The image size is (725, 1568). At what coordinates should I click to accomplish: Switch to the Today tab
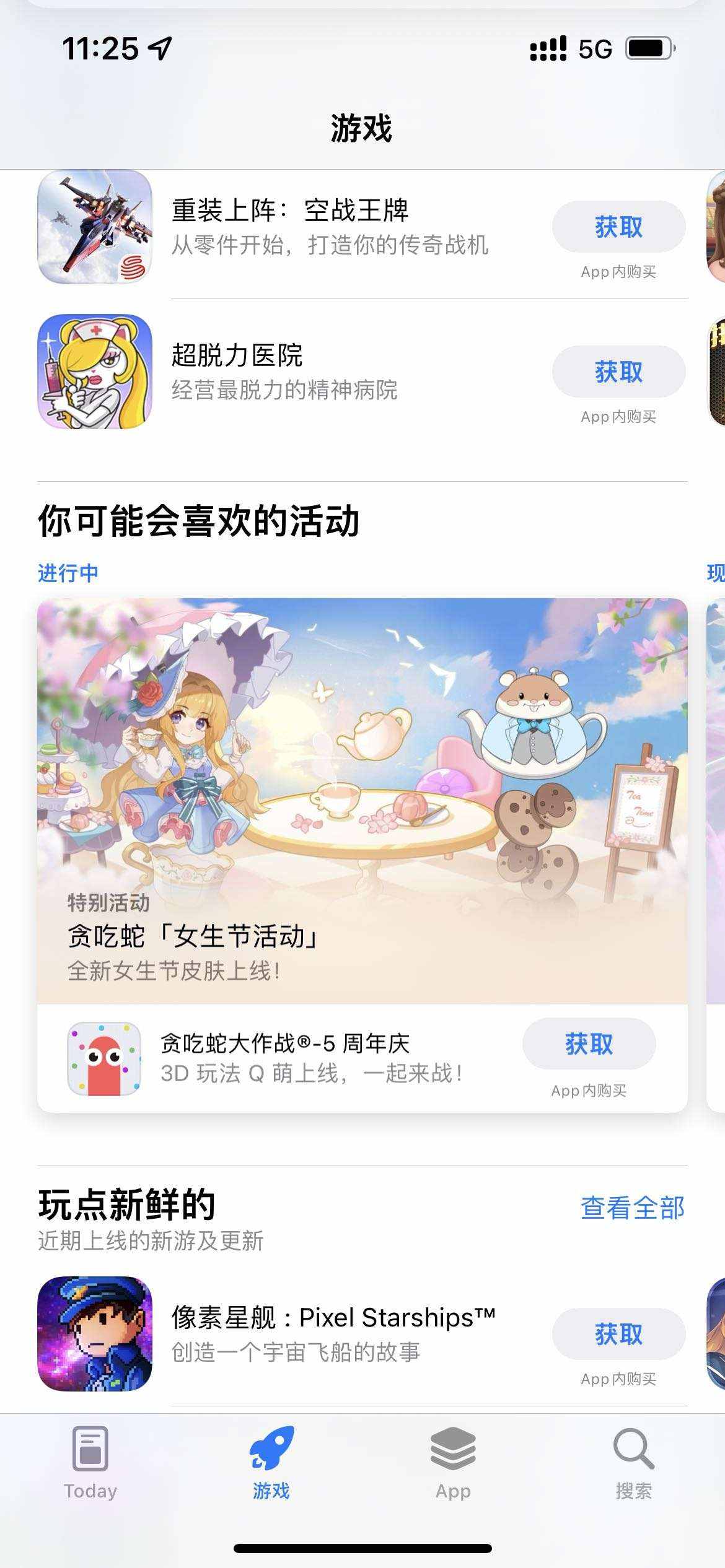[x=90, y=1463]
